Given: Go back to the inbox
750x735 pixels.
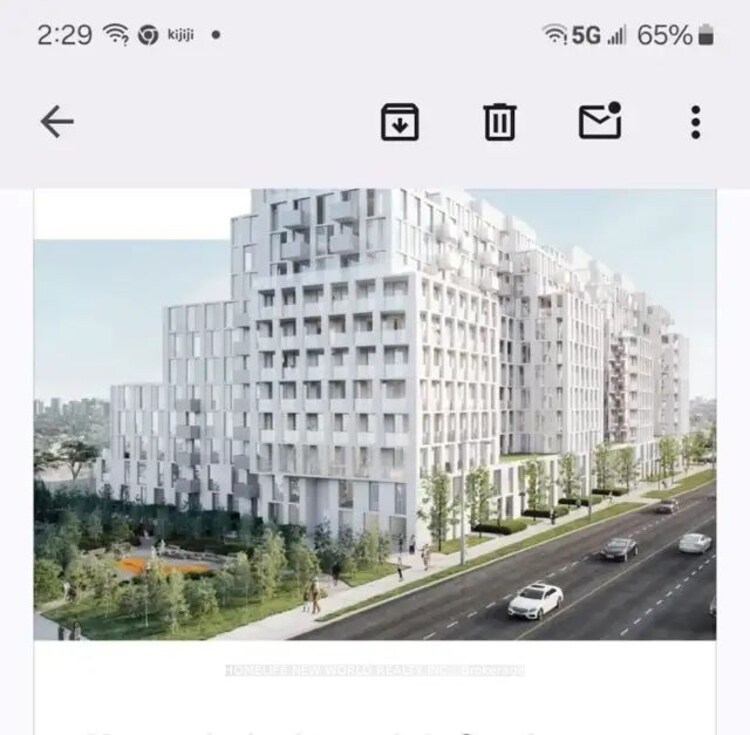Looking at the screenshot, I should [57, 122].
